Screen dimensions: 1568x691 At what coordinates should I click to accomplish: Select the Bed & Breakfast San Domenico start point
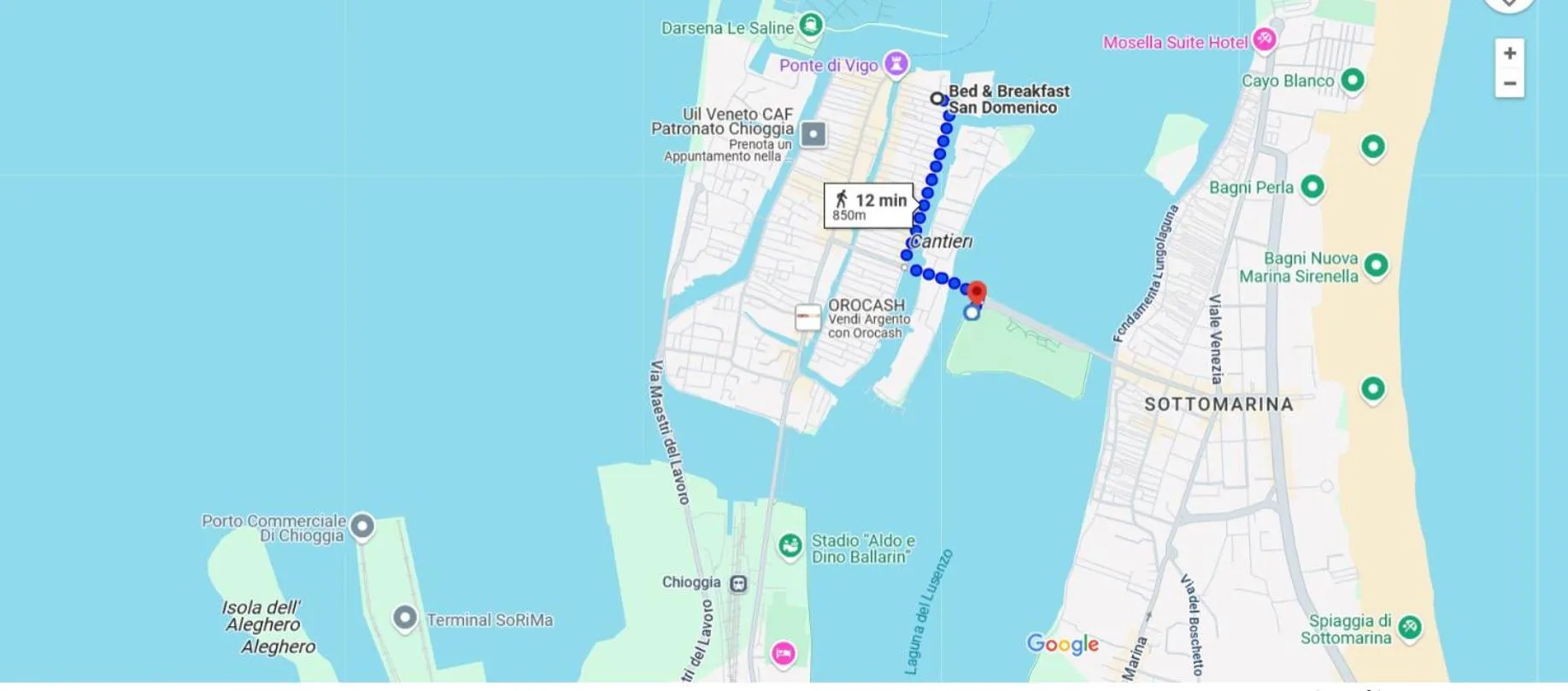937,98
